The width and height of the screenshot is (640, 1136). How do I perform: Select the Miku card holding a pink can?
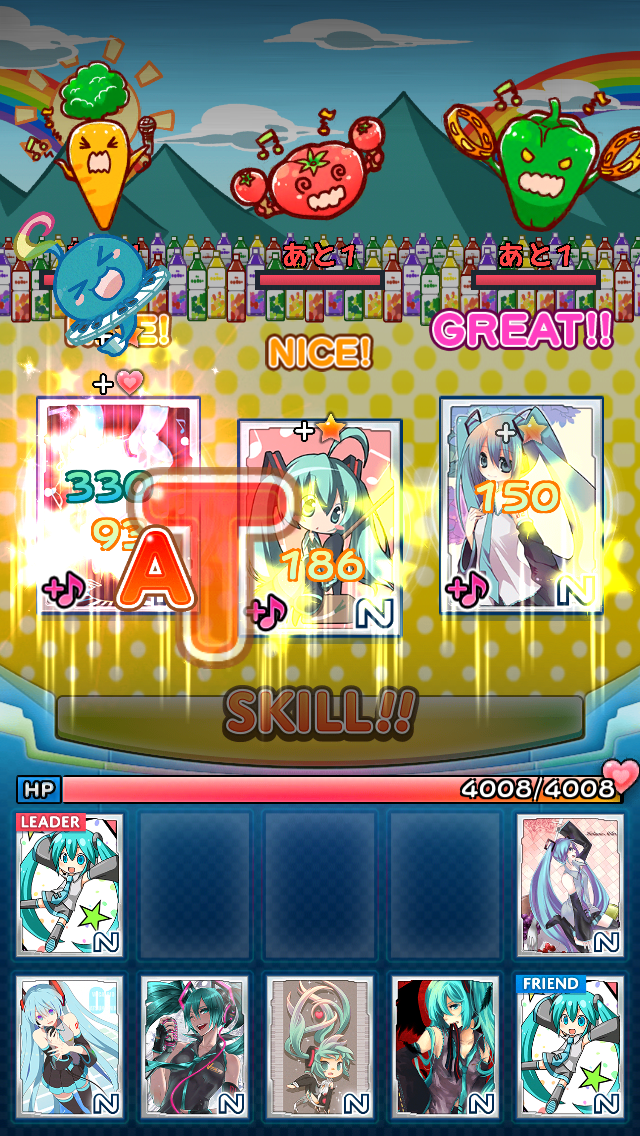[x=195, y=1045]
